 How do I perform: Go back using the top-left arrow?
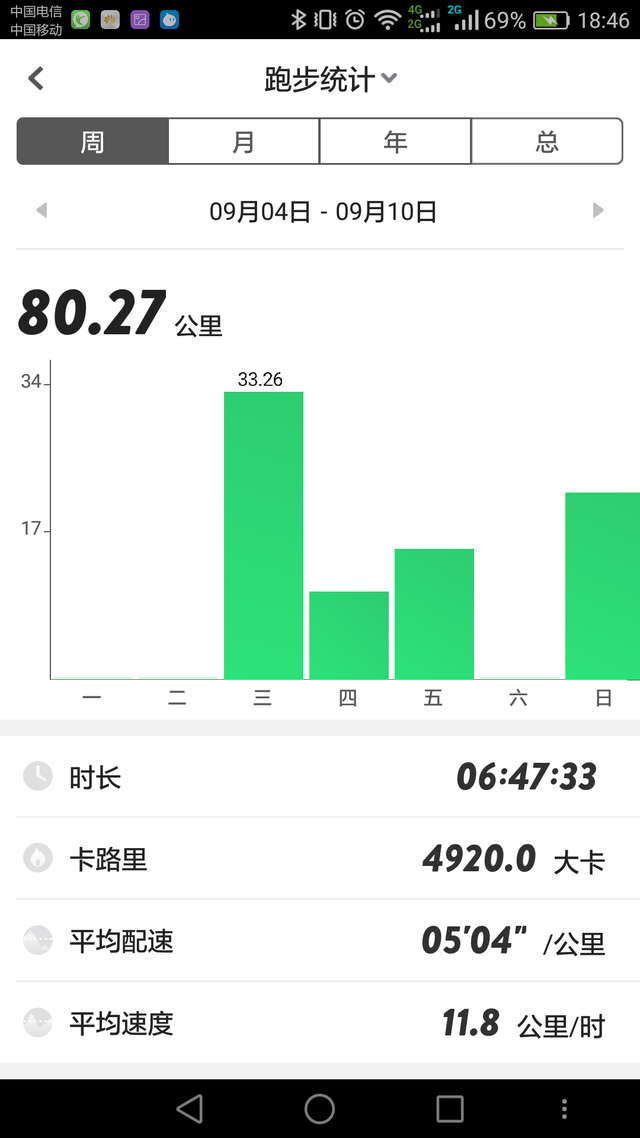(x=36, y=78)
